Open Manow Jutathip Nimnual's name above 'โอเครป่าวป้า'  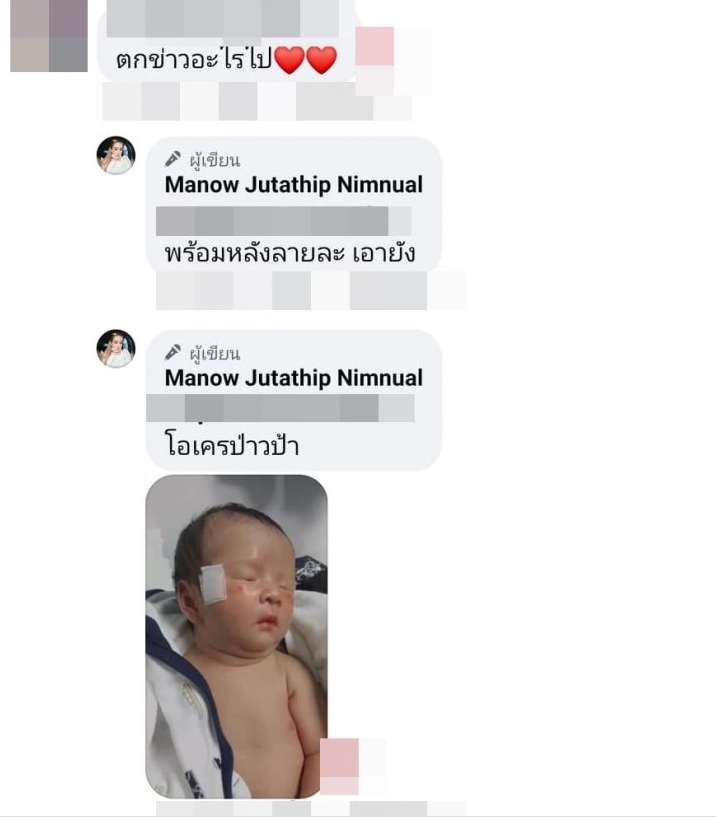[293, 378]
